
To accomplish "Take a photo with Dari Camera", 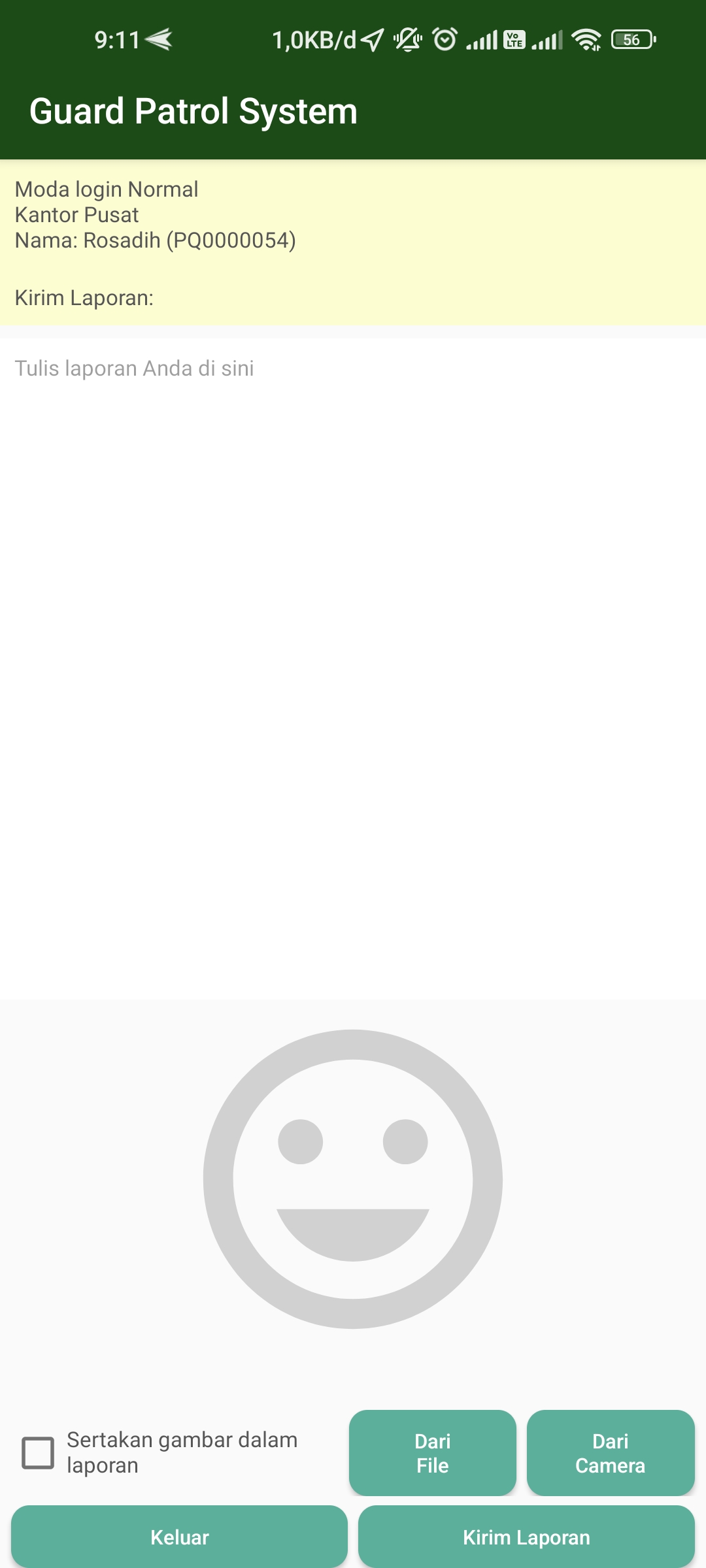I will coord(611,1453).
